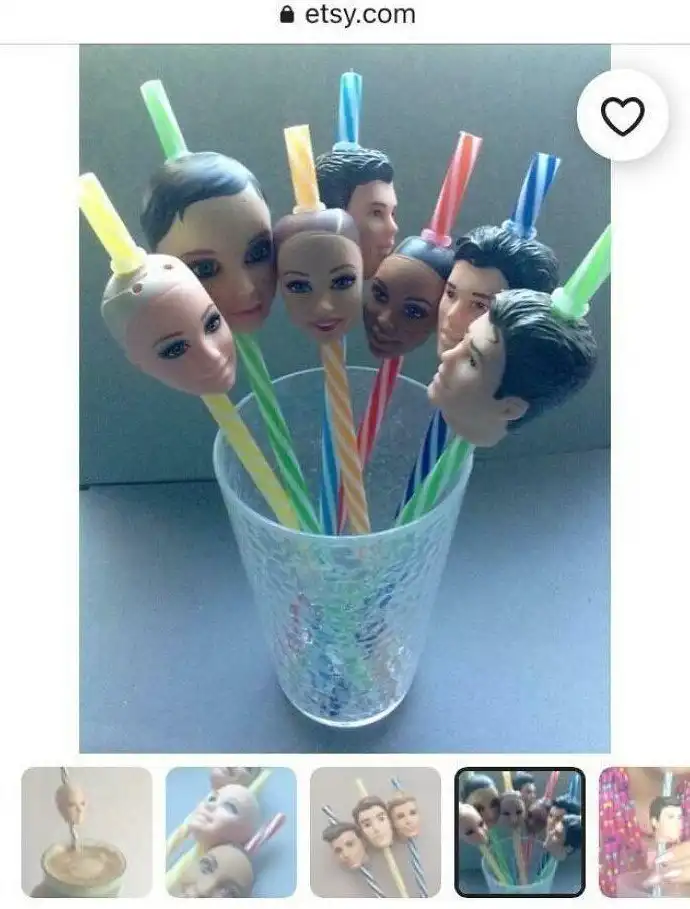
Task: Tap the etsy.com address bar
Action: tap(346, 15)
